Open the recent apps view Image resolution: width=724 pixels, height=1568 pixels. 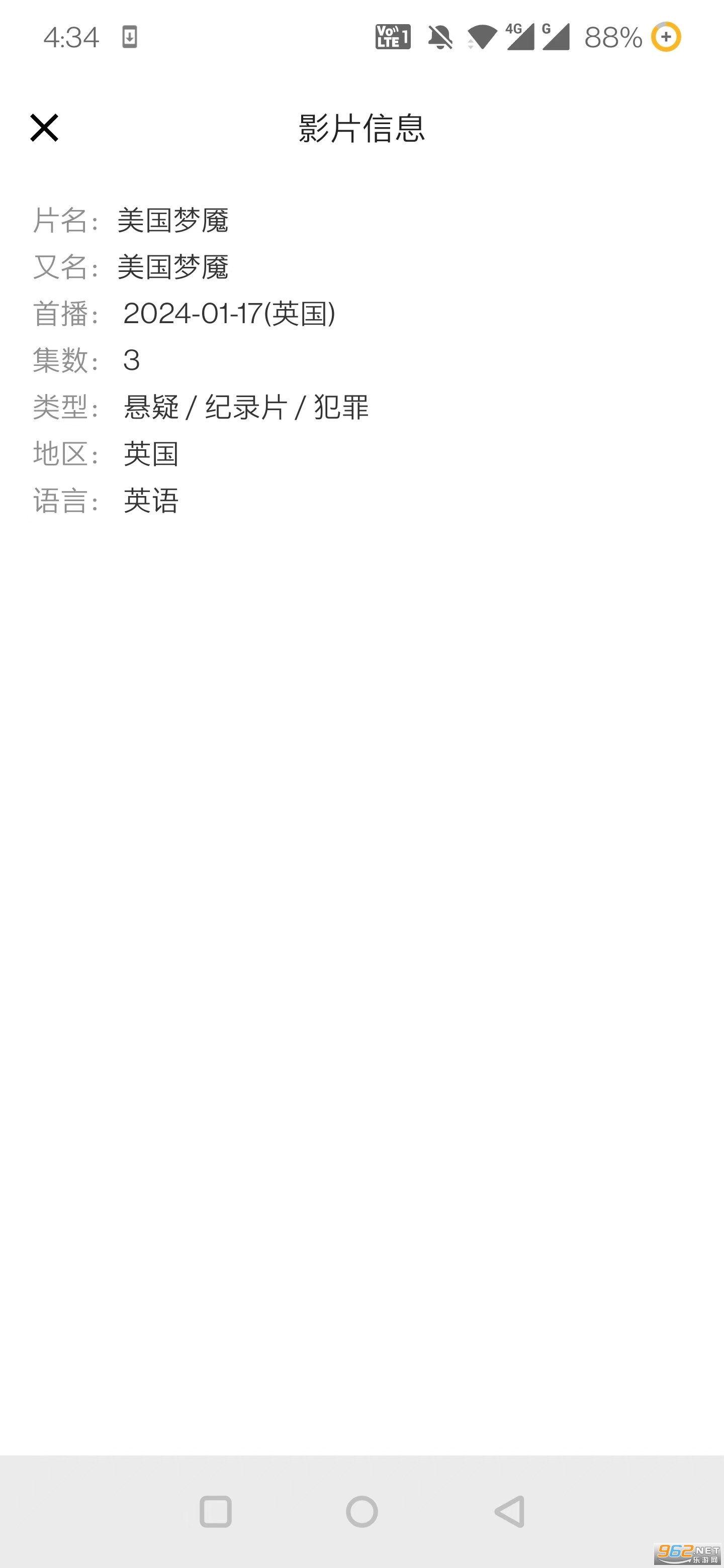click(216, 1511)
